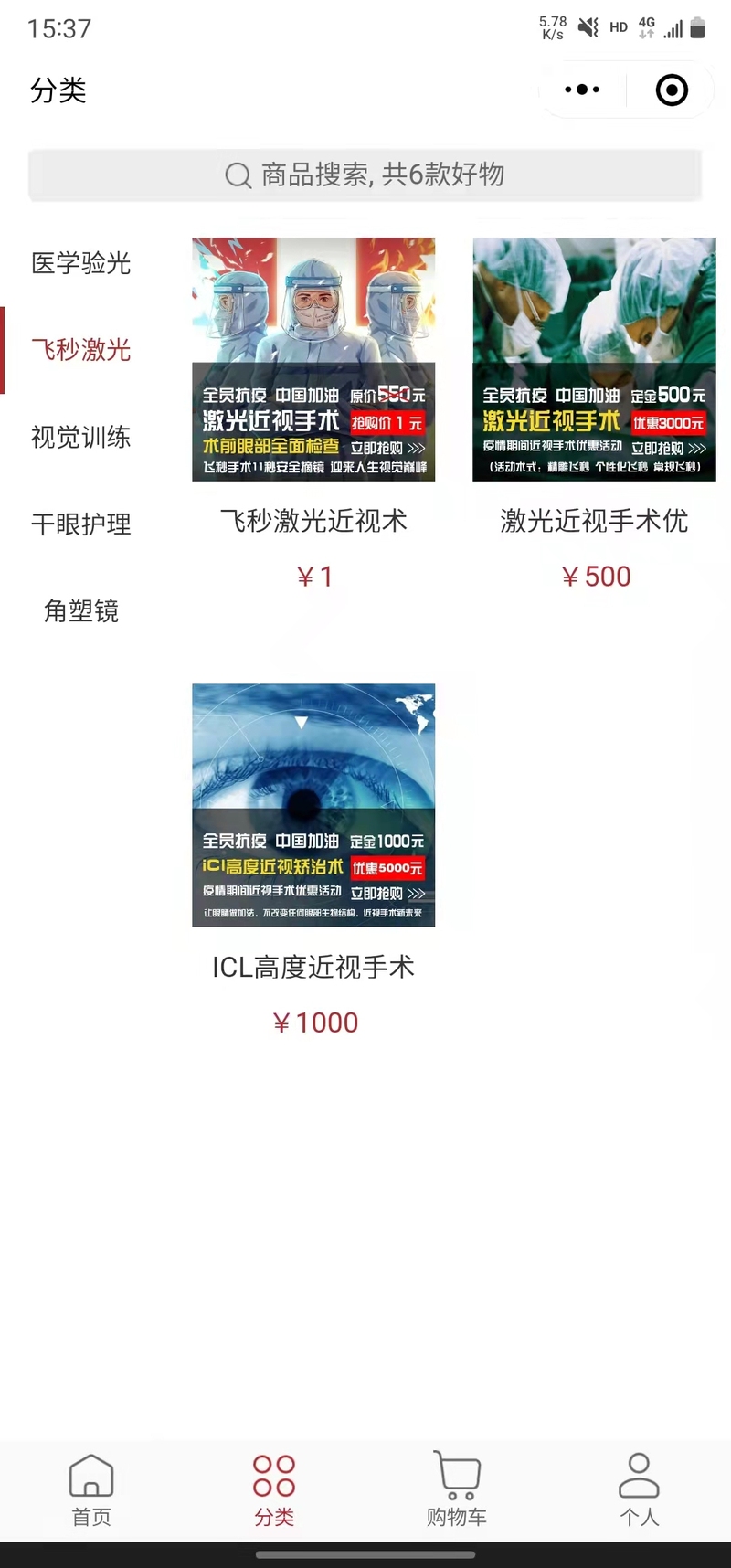Screen dimensions: 731x1568
Task: Show the 干眼护理 category
Action: tap(81, 524)
